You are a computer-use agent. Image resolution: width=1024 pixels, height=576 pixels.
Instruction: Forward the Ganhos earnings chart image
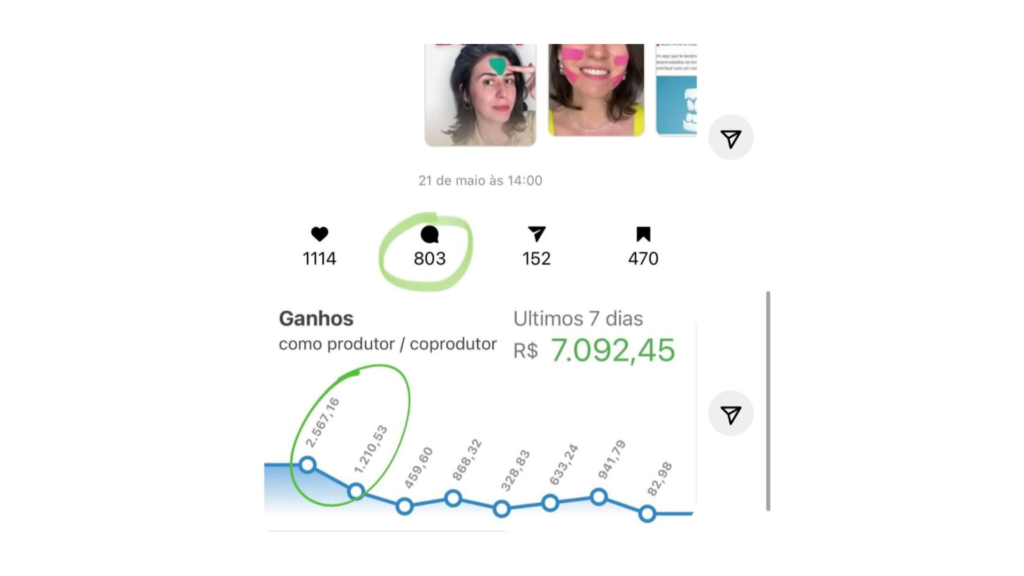pyautogui.click(x=731, y=414)
